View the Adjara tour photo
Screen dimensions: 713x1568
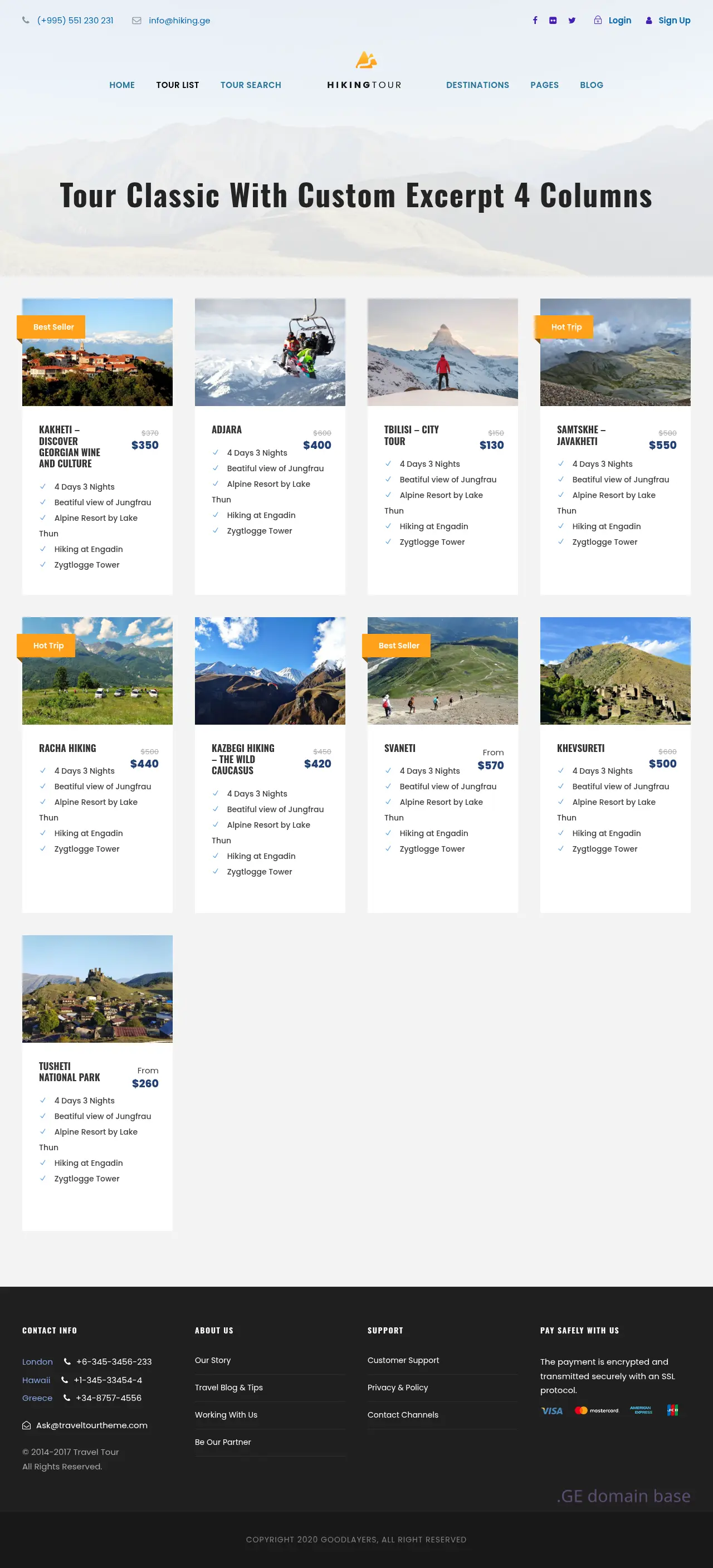(x=270, y=352)
